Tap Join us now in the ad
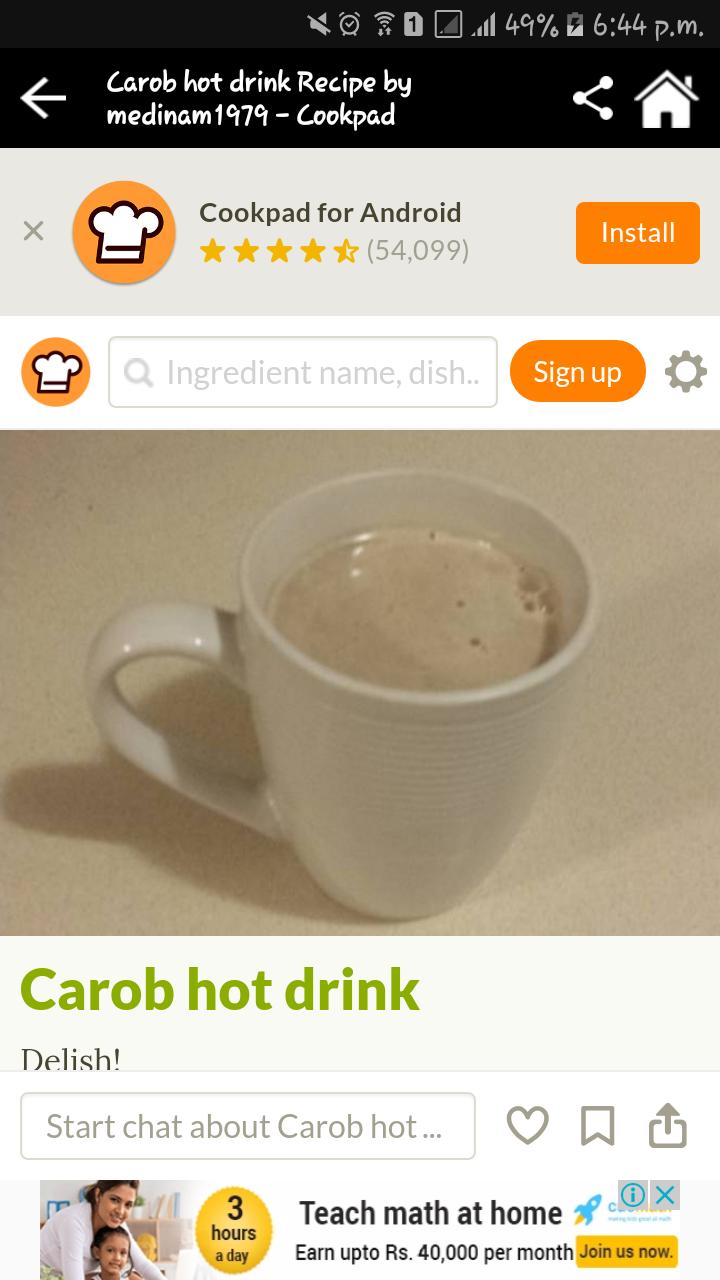The width and height of the screenshot is (720, 1280). (627, 1251)
